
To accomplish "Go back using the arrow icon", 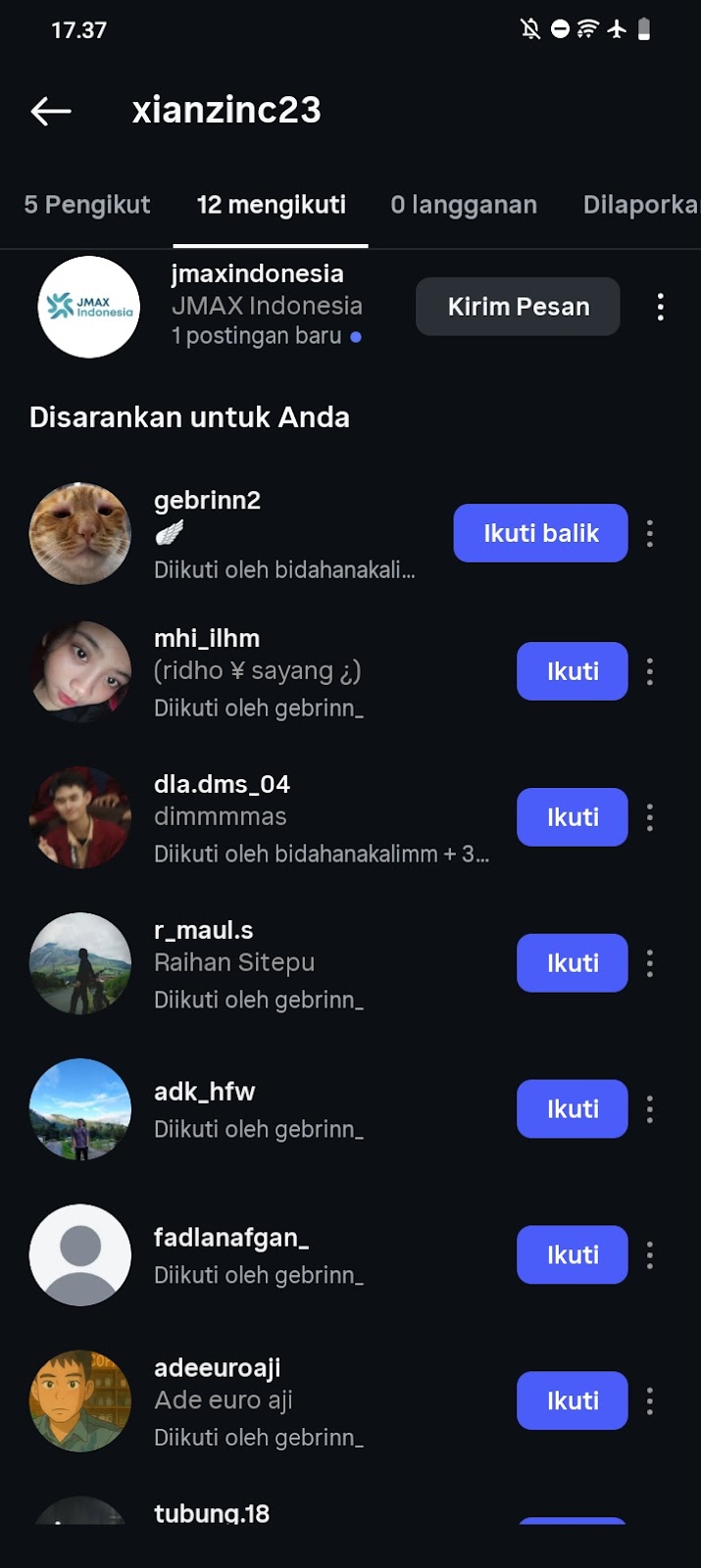I will (x=51, y=111).
